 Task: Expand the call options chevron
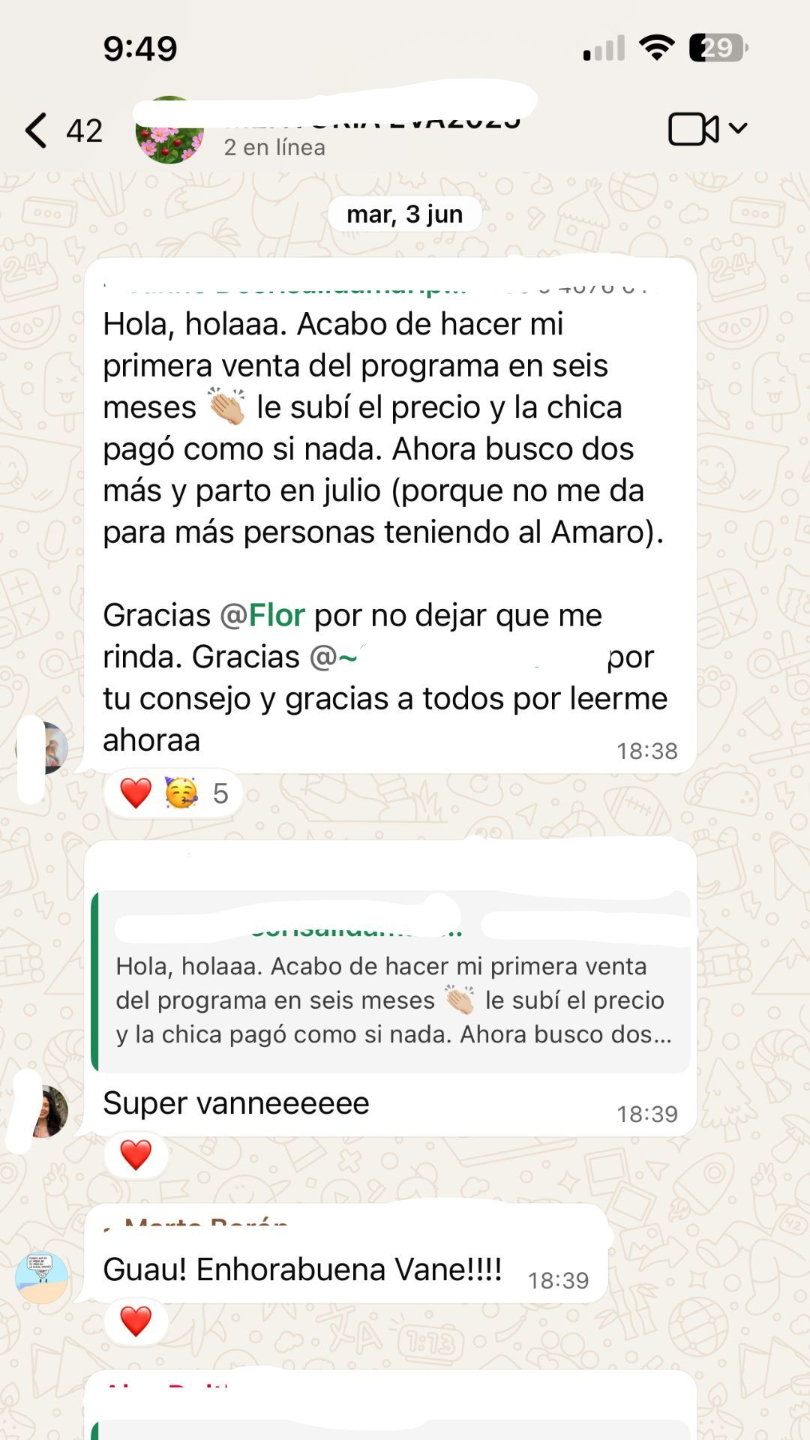click(739, 128)
